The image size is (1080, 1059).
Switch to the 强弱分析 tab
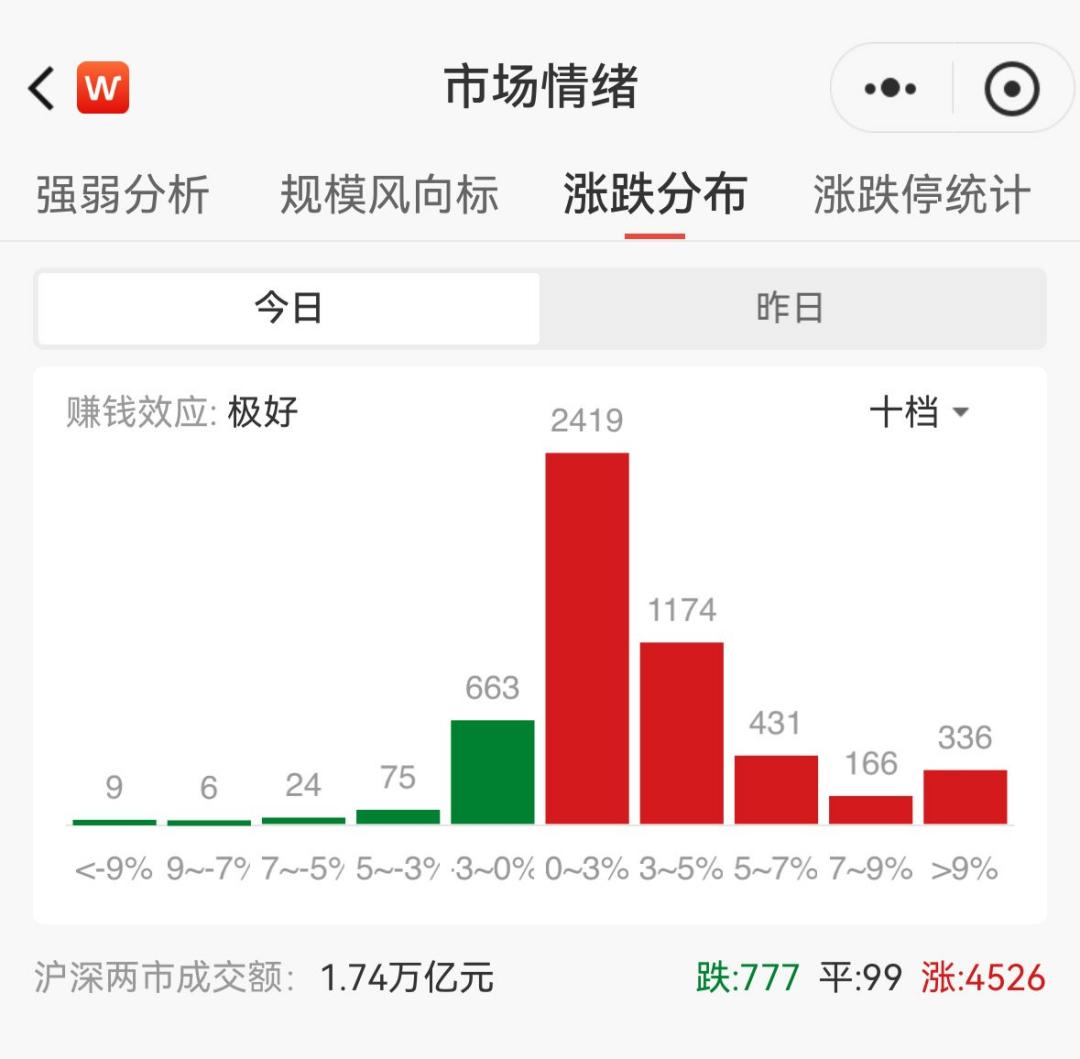pos(122,194)
